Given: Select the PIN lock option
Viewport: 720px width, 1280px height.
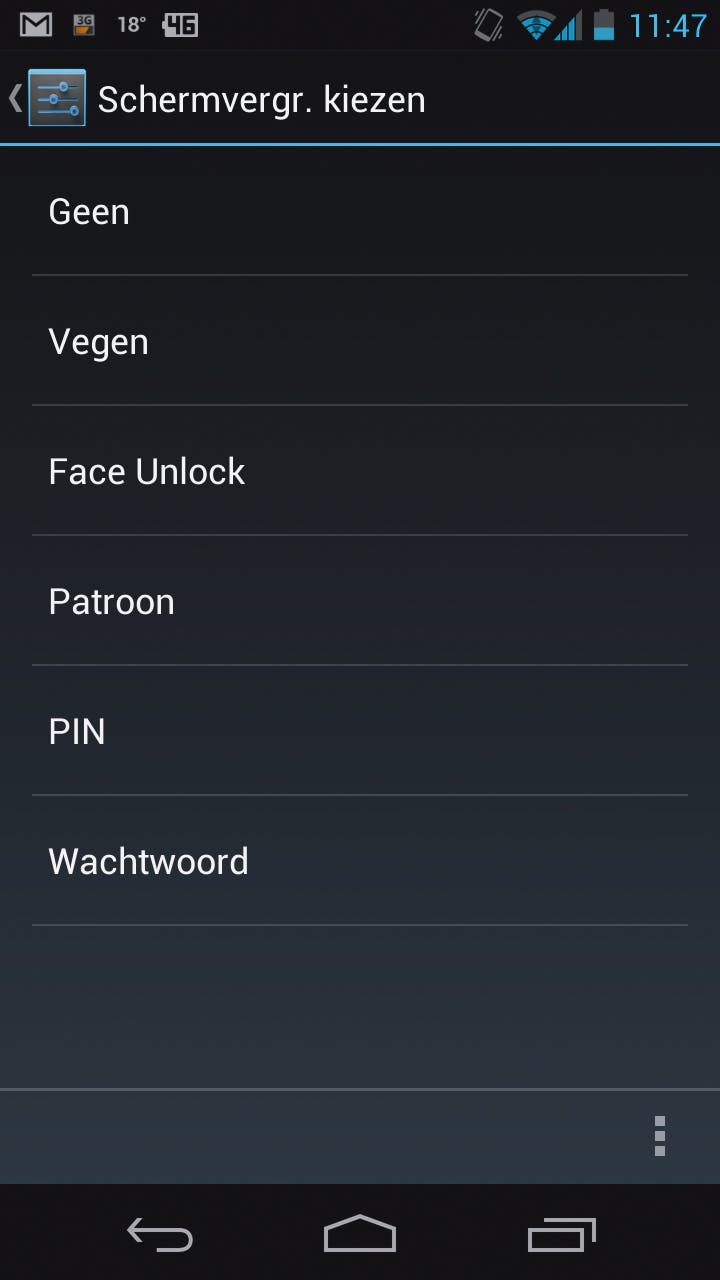Looking at the screenshot, I should pyautogui.click(x=360, y=732).
